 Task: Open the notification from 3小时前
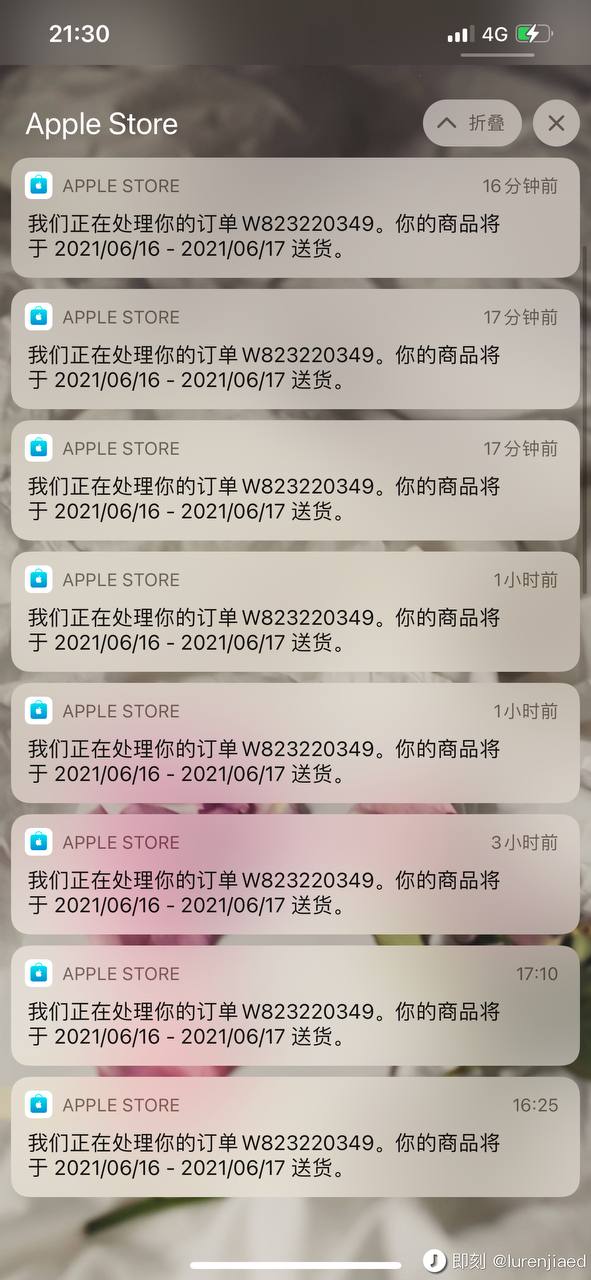295,874
